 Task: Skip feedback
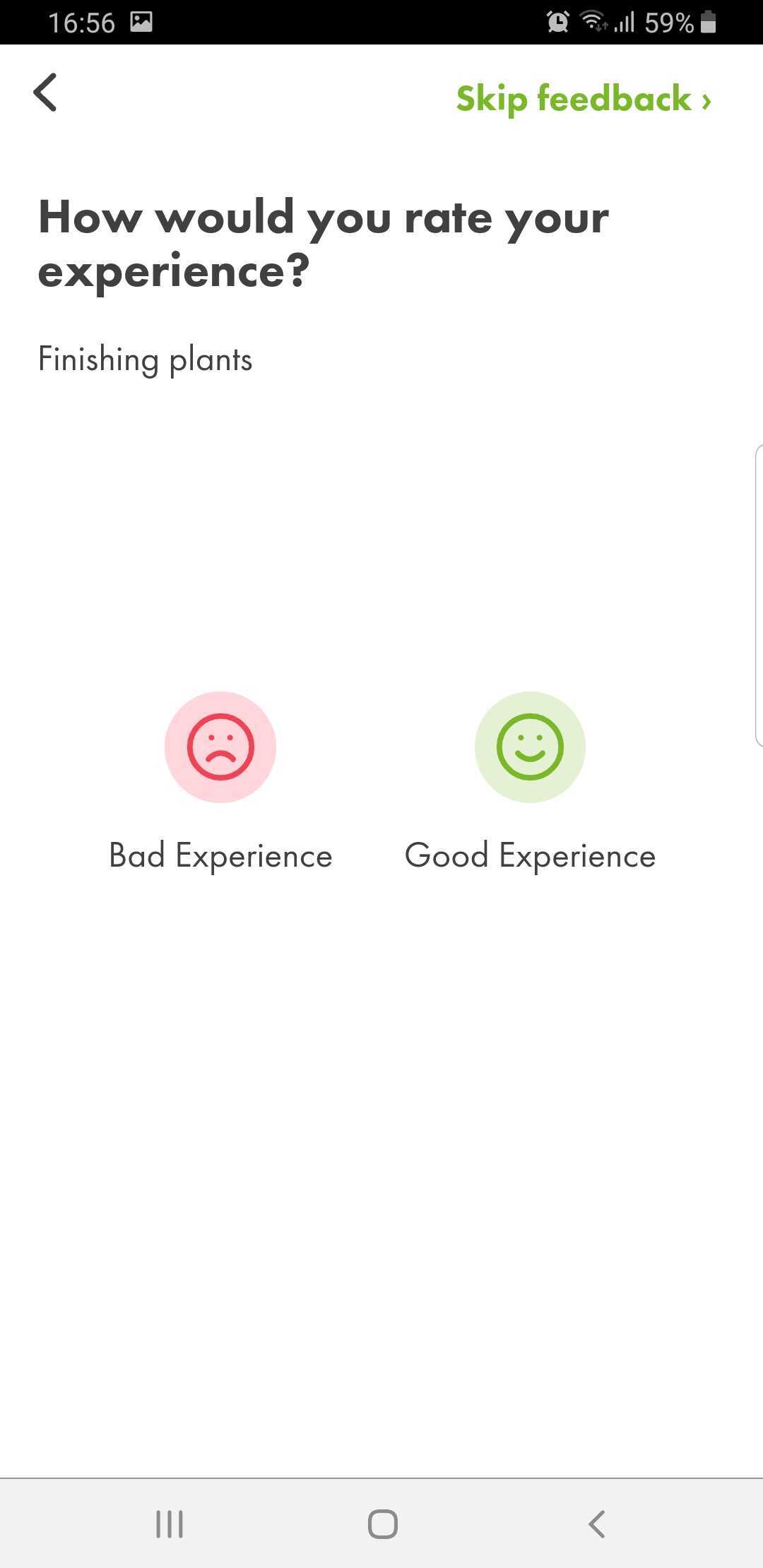click(x=584, y=98)
